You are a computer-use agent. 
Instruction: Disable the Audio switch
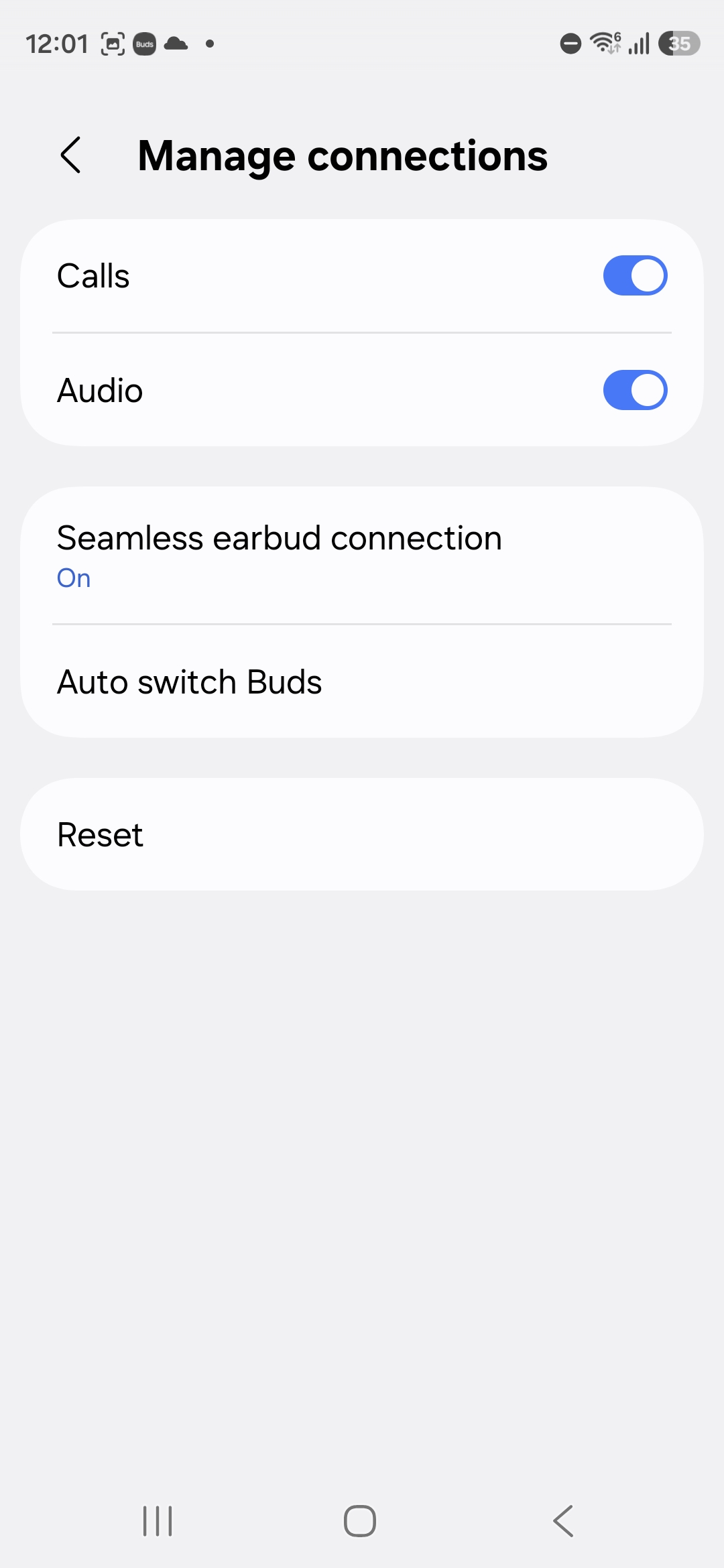(x=634, y=390)
